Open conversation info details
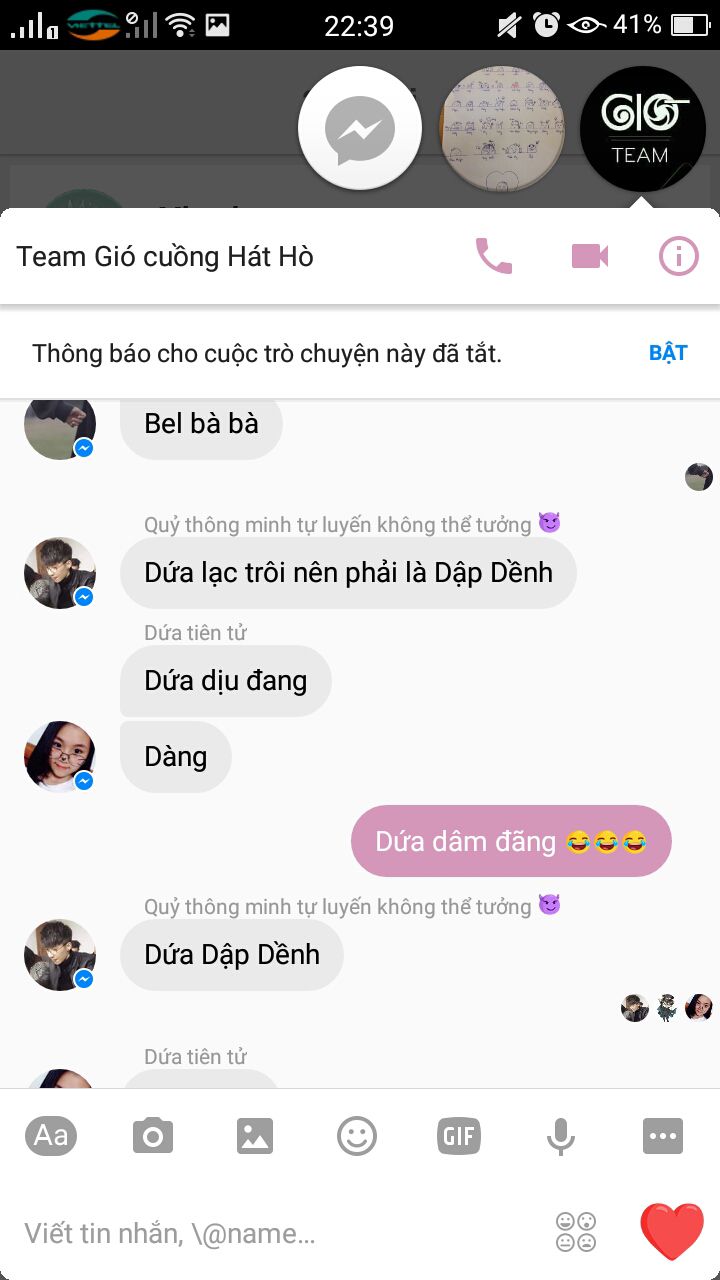This screenshot has width=720, height=1280. tap(678, 257)
